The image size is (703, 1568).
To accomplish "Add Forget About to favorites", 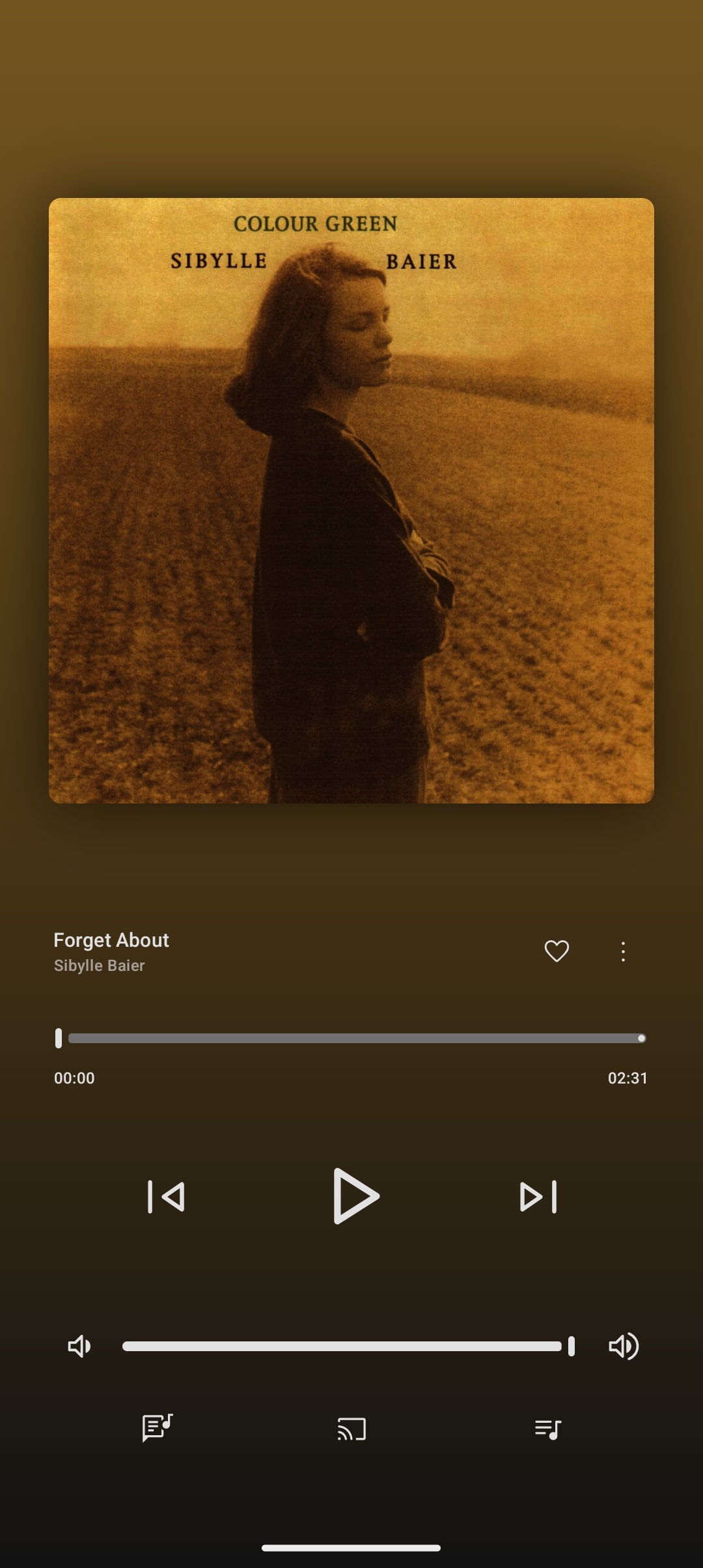I will point(557,951).
